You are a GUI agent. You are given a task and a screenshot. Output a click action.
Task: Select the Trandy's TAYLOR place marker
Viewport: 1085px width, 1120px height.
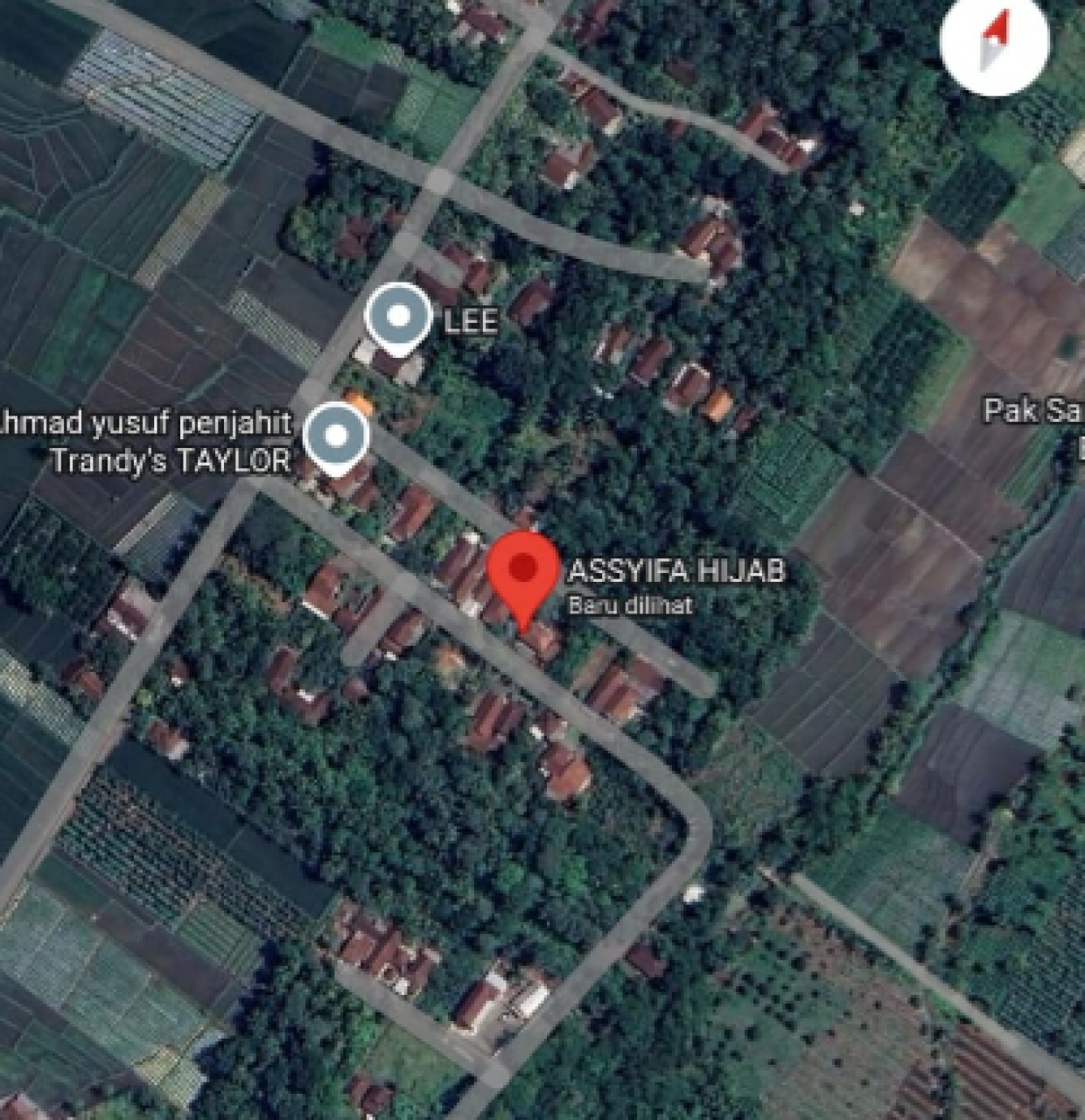pos(335,437)
